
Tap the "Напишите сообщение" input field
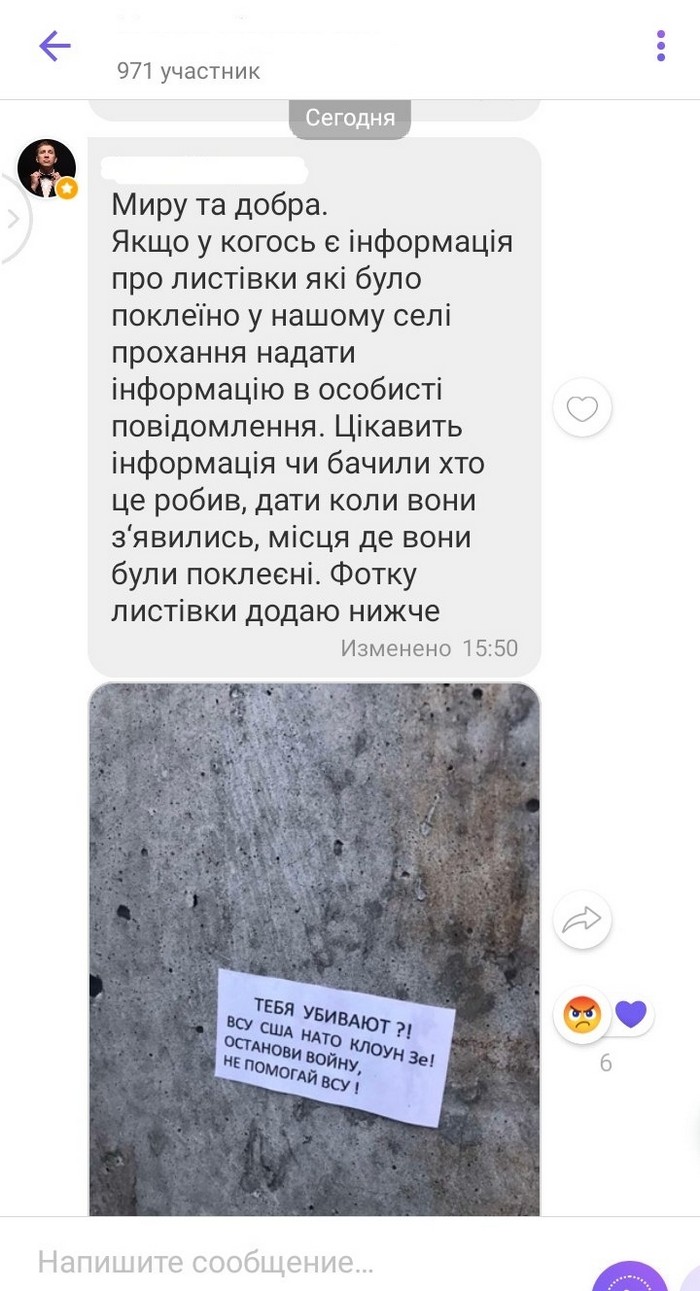pos(300,1261)
